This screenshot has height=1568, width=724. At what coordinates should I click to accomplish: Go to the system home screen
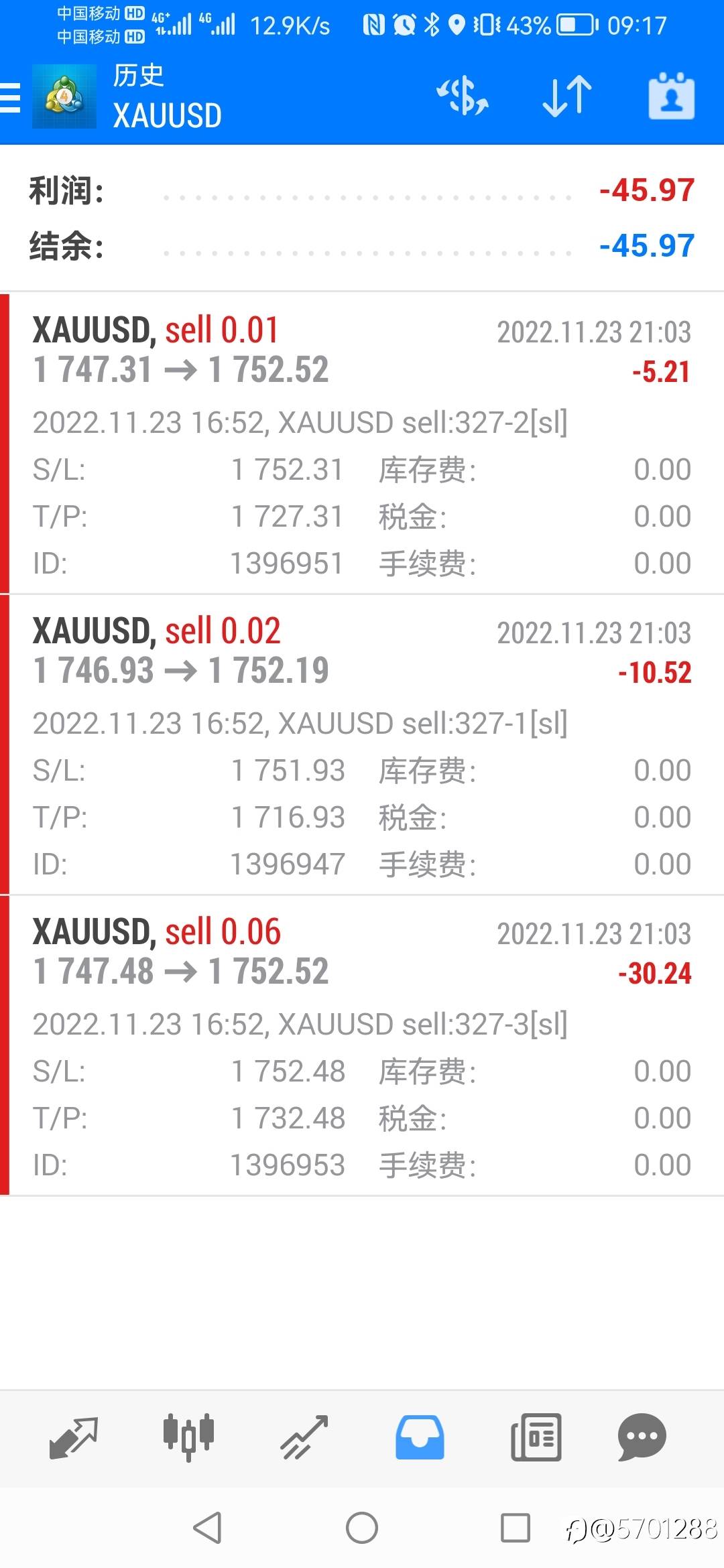pyautogui.click(x=362, y=1528)
